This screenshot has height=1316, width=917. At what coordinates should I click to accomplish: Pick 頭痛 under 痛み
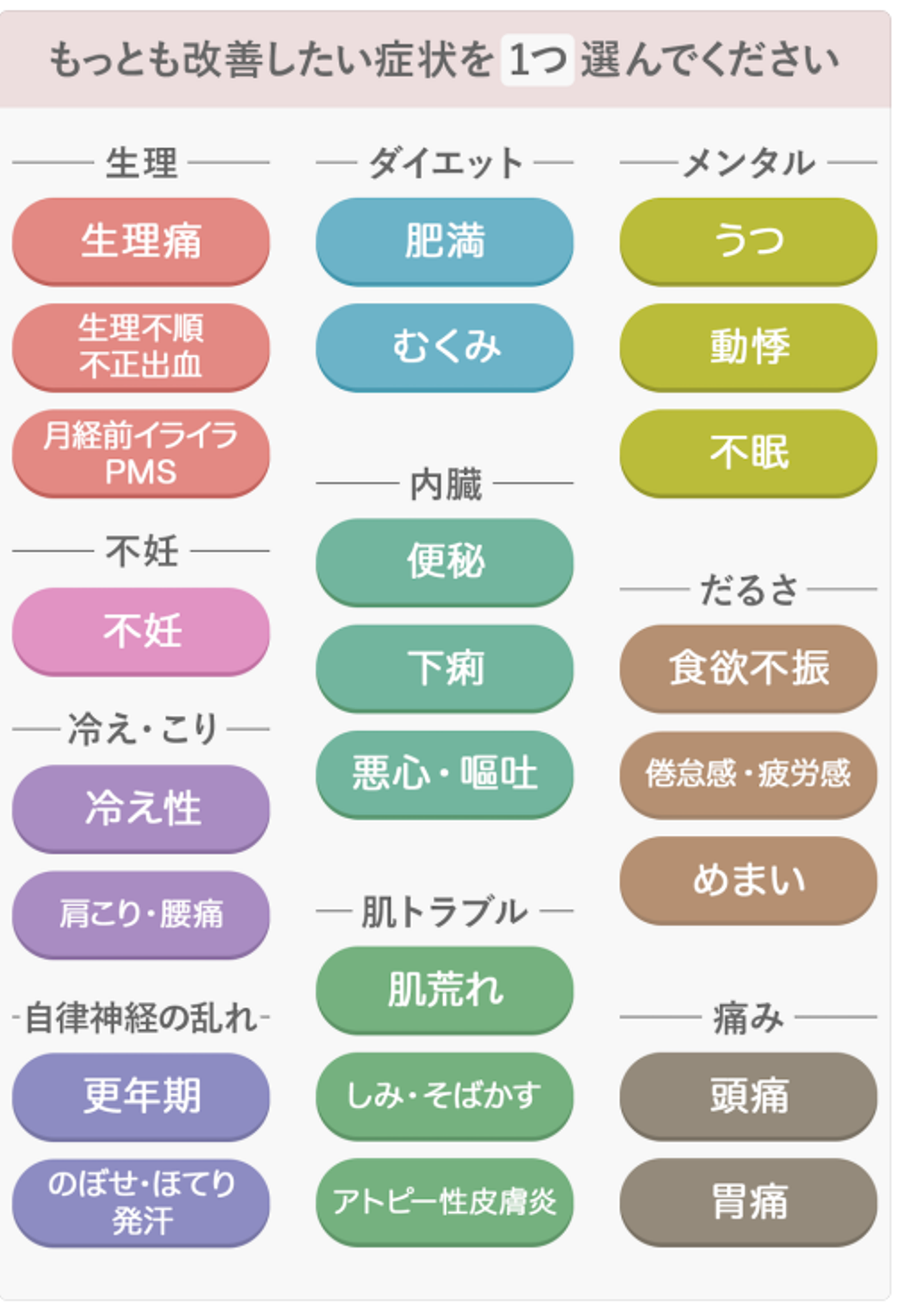click(748, 1096)
